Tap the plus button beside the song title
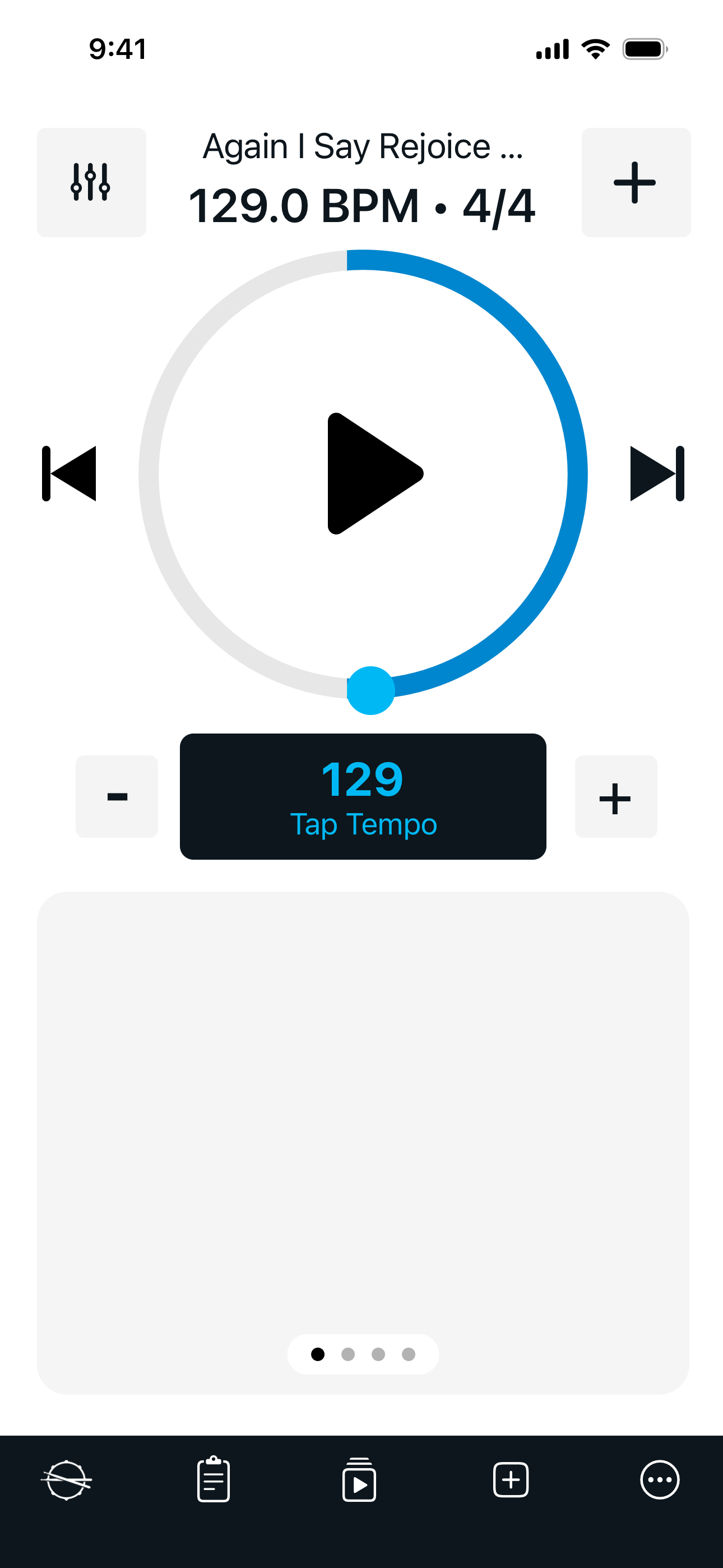Image resolution: width=723 pixels, height=1568 pixels. click(636, 182)
